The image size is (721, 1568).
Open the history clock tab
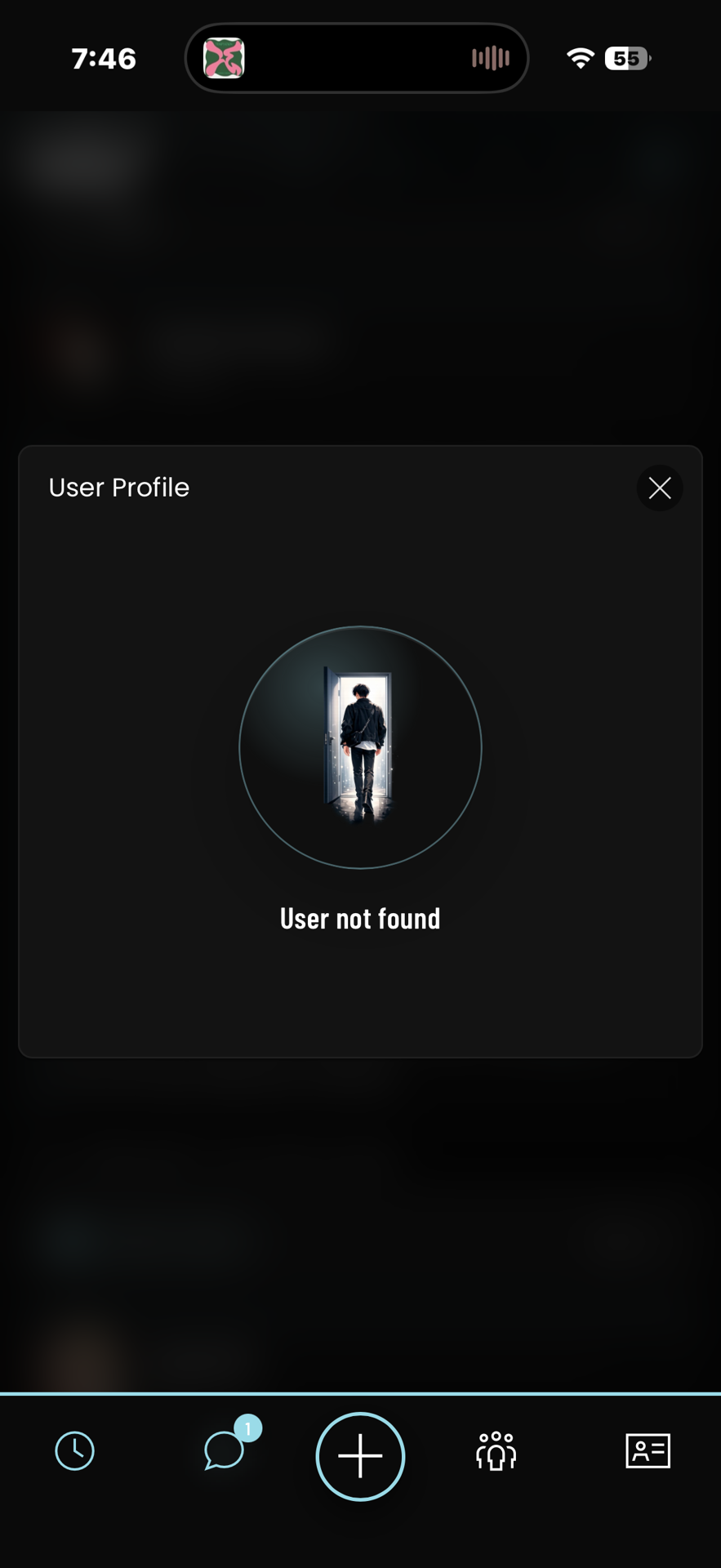[x=74, y=1451]
